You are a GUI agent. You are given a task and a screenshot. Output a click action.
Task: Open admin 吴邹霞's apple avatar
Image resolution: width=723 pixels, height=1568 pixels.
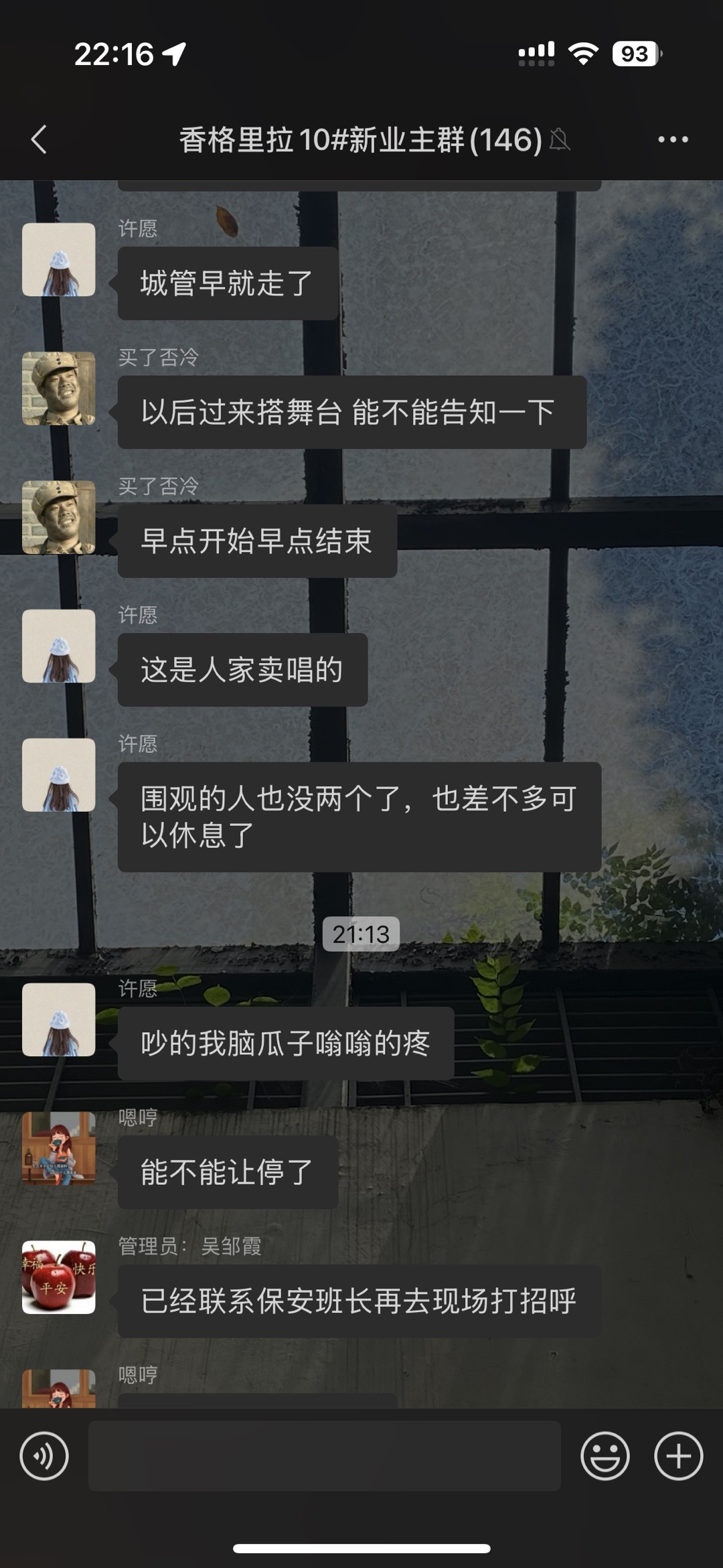tap(59, 1277)
